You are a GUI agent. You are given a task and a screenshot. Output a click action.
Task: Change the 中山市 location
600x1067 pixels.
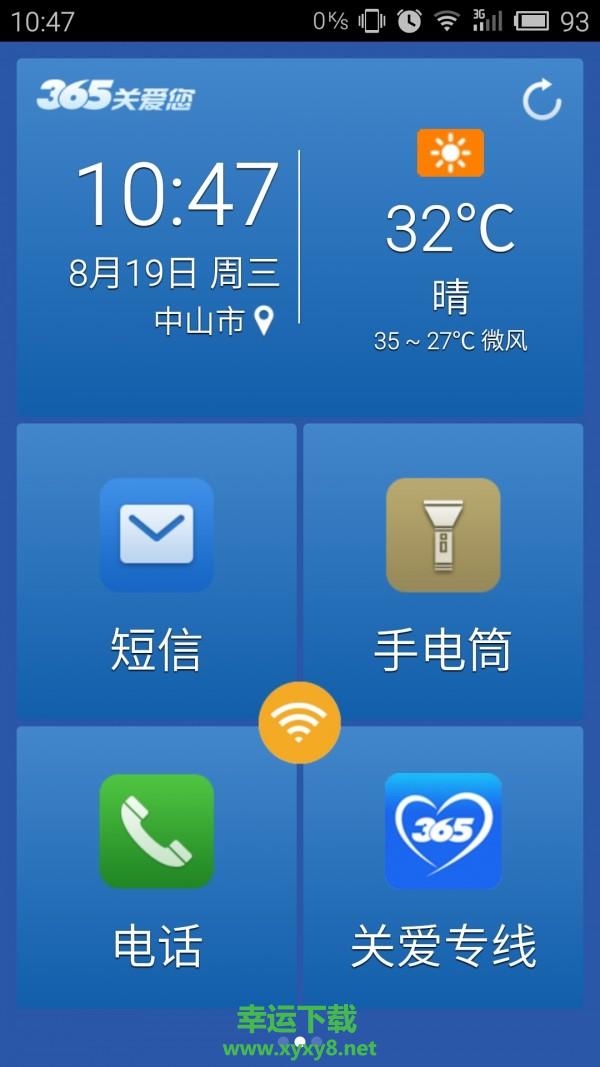tap(214, 321)
